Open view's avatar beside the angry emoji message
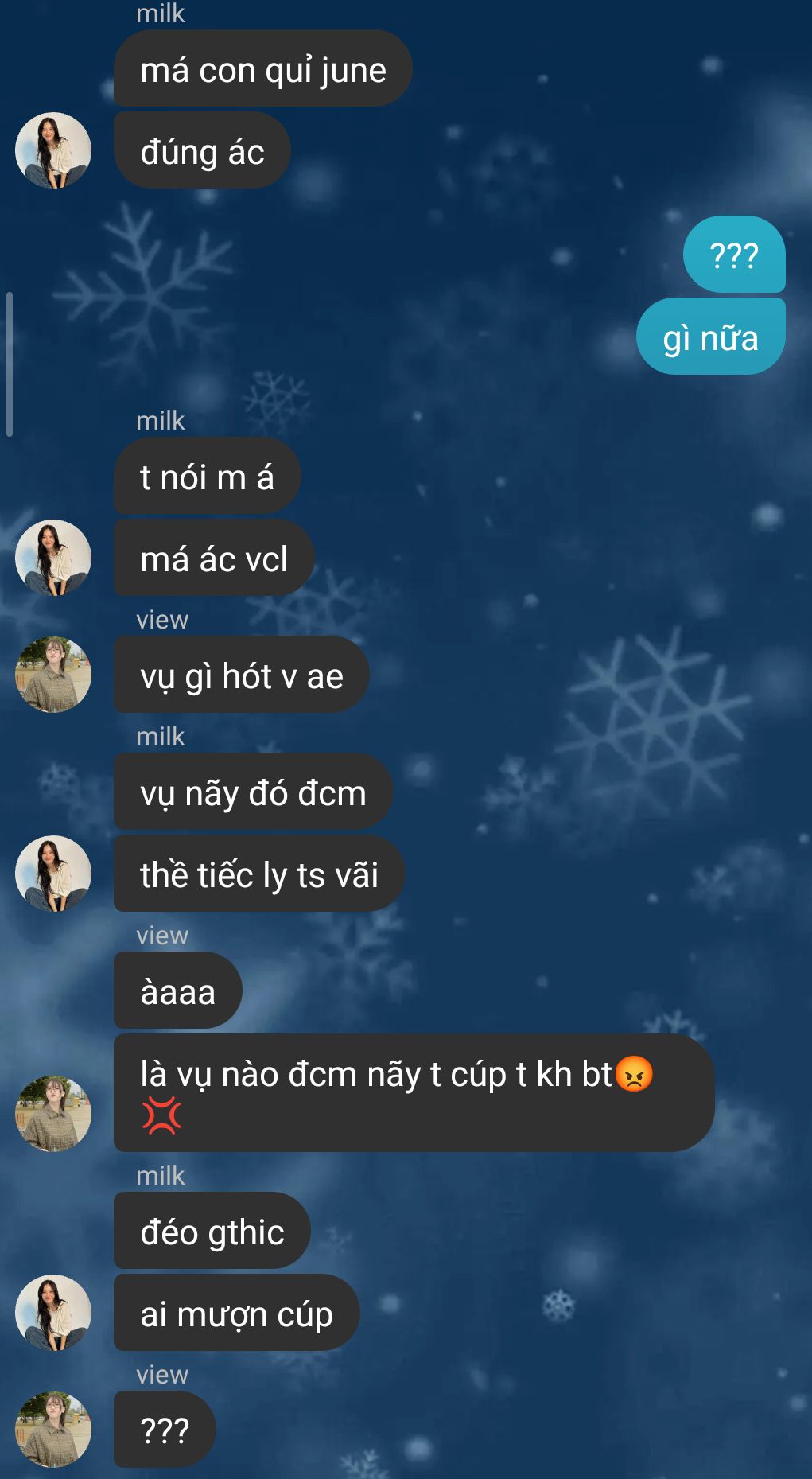Viewport: 812px width, 1479px height. pos(53,1114)
